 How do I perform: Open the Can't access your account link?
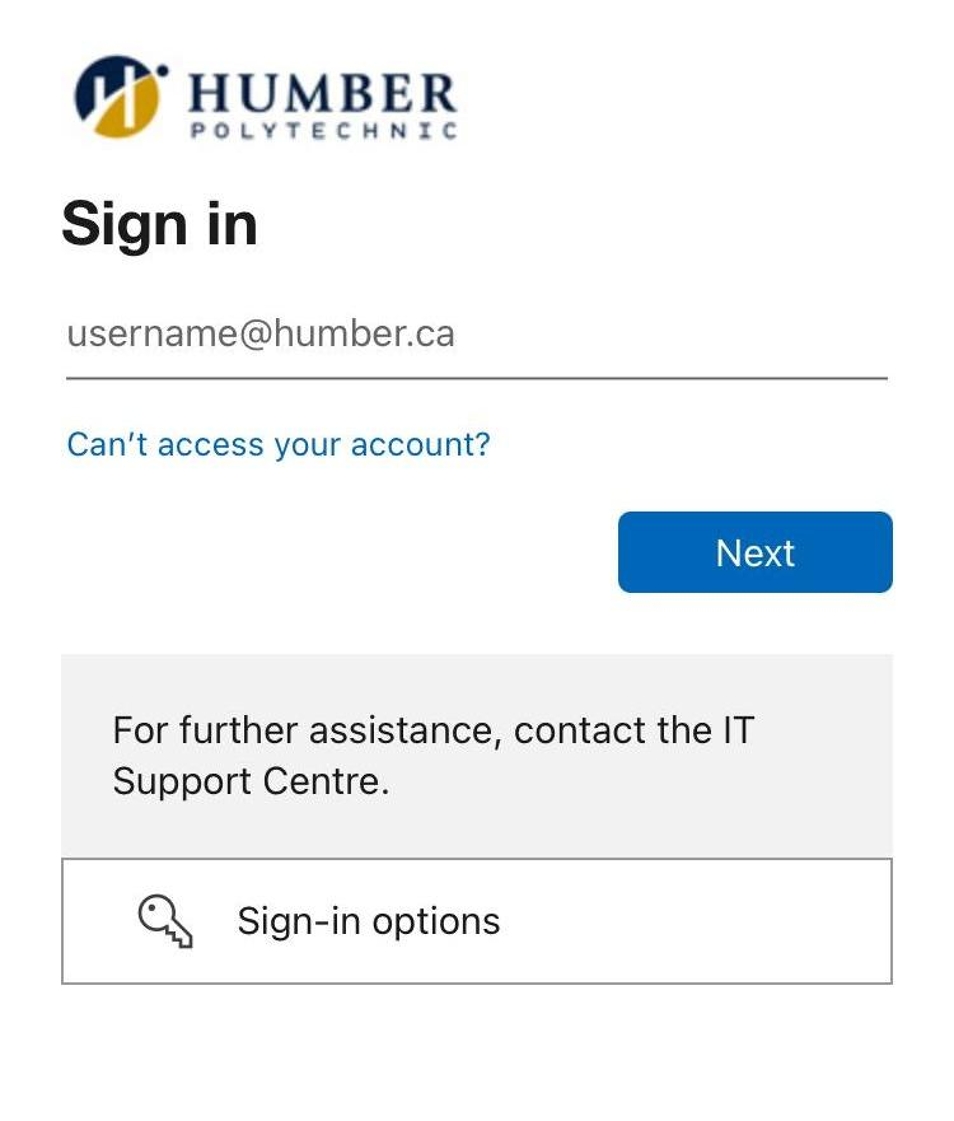coord(278,444)
